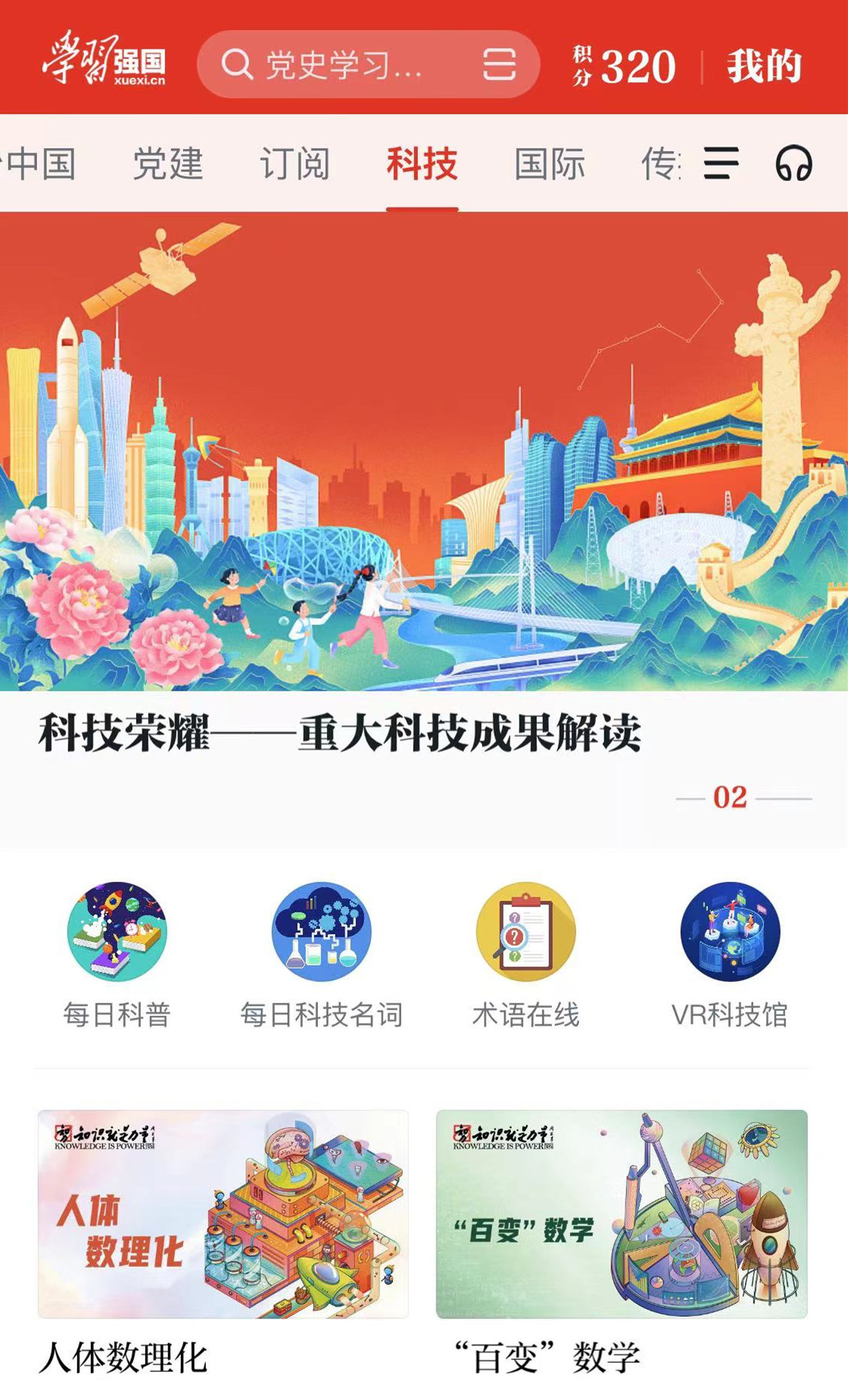The width and height of the screenshot is (848, 1400).
Task: Switch to the 国际 tab
Action: pos(550,164)
